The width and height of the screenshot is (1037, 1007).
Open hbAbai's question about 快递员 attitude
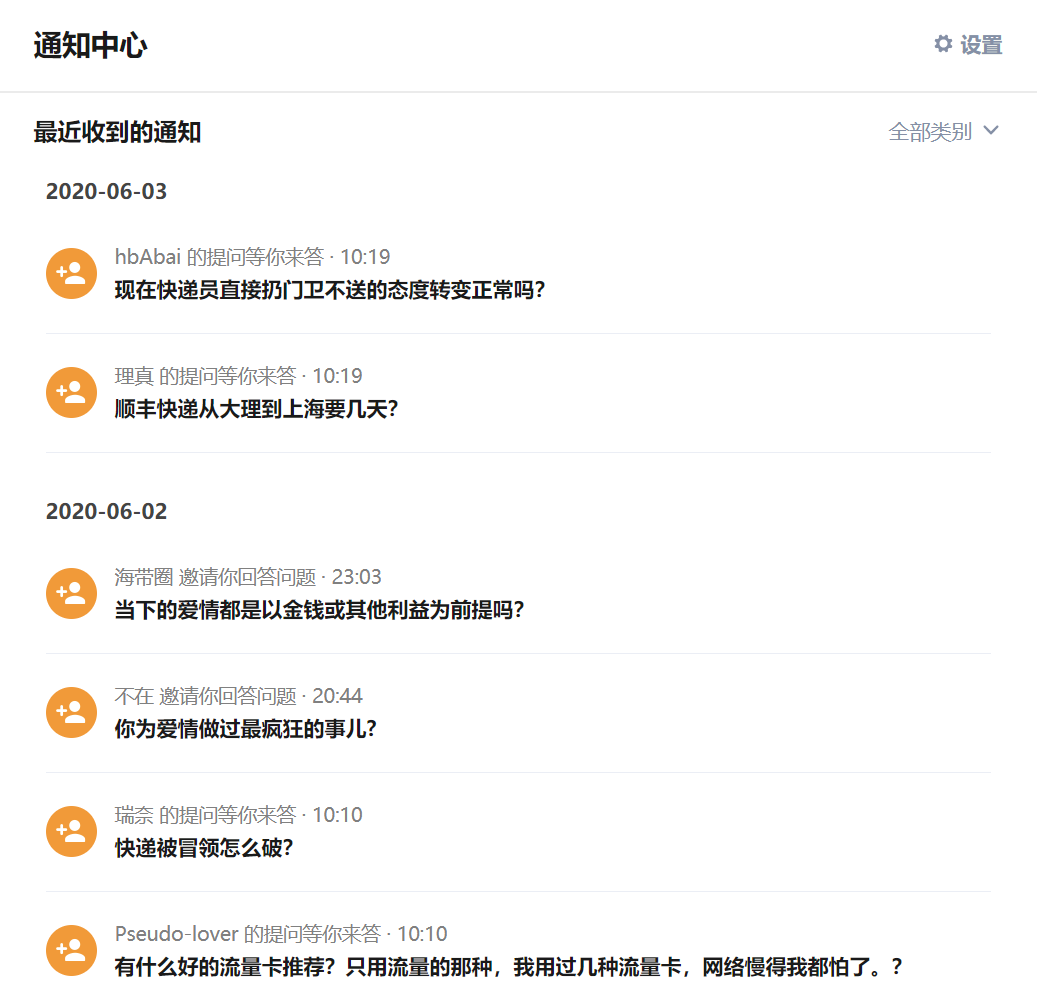[330, 290]
